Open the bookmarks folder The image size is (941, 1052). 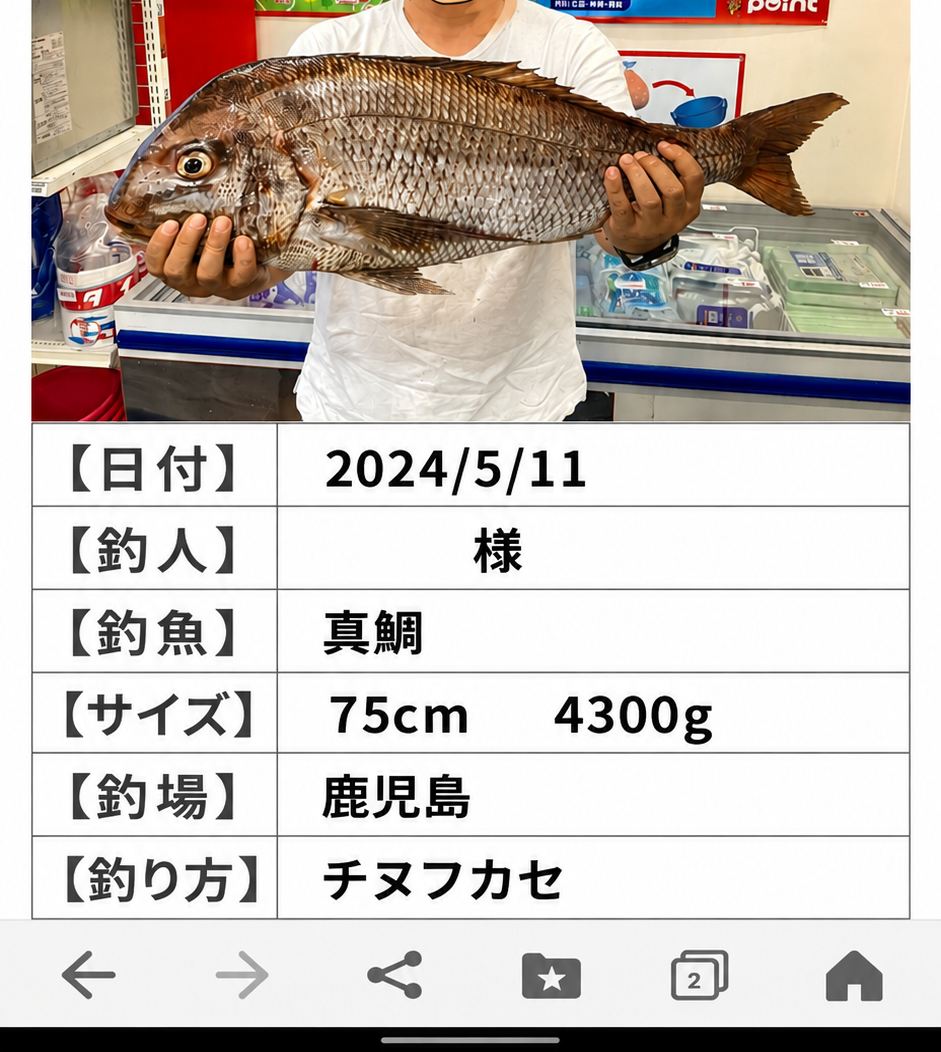(x=551, y=976)
